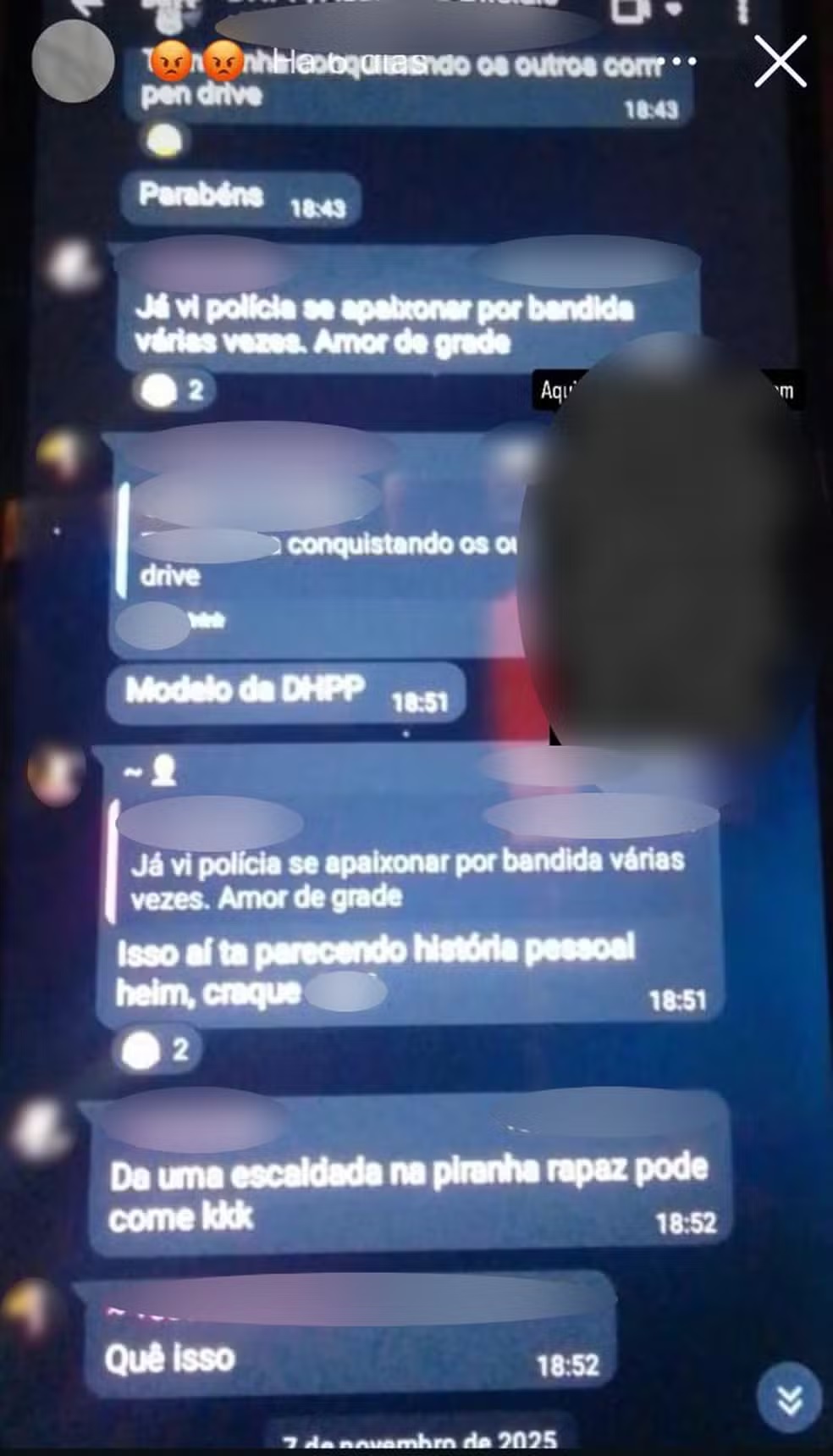Open the story poster's profile picture
The image size is (833, 1456).
tap(73, 61)
